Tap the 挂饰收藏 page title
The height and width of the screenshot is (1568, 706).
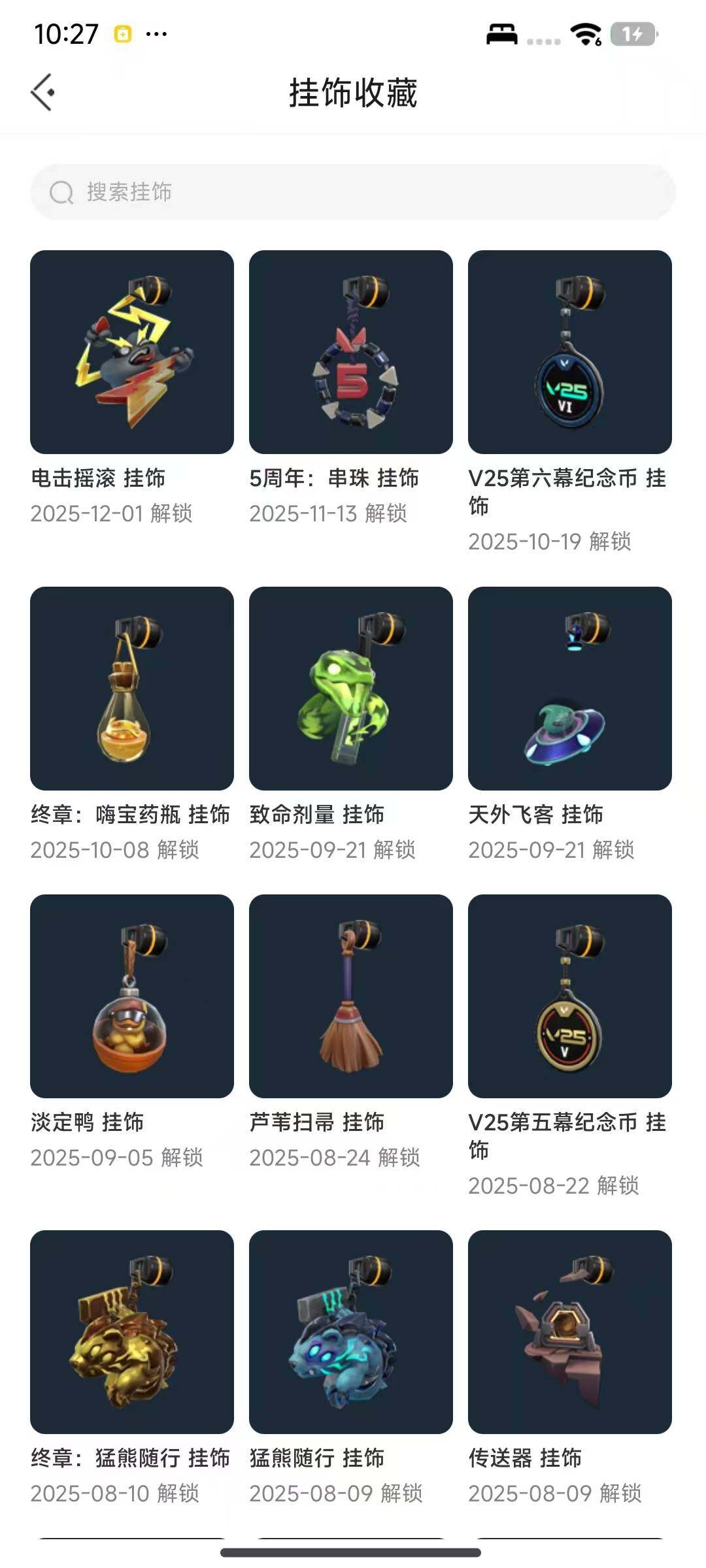[x=353, y=93]
